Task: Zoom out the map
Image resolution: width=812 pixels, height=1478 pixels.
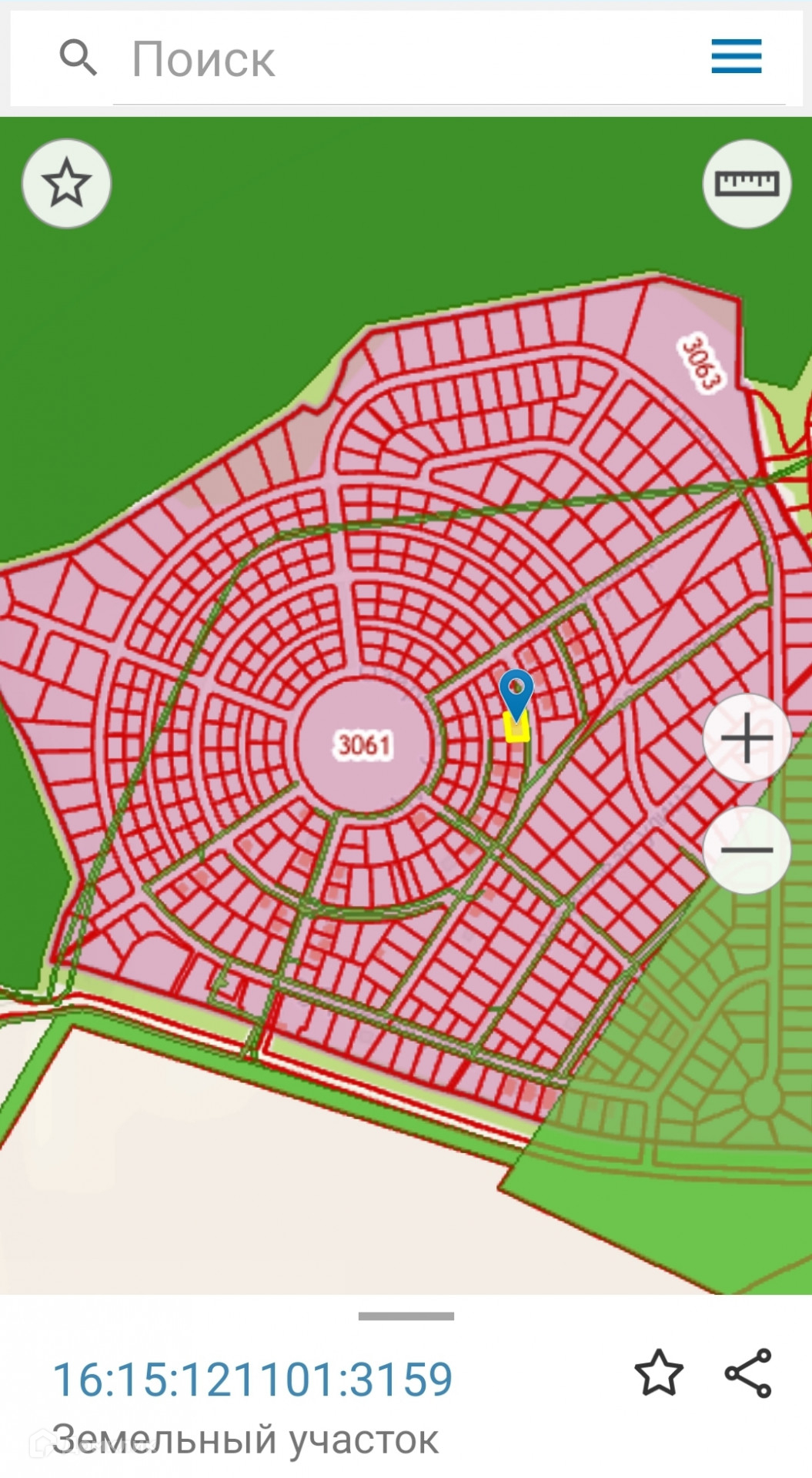Action: click(747, 850)
